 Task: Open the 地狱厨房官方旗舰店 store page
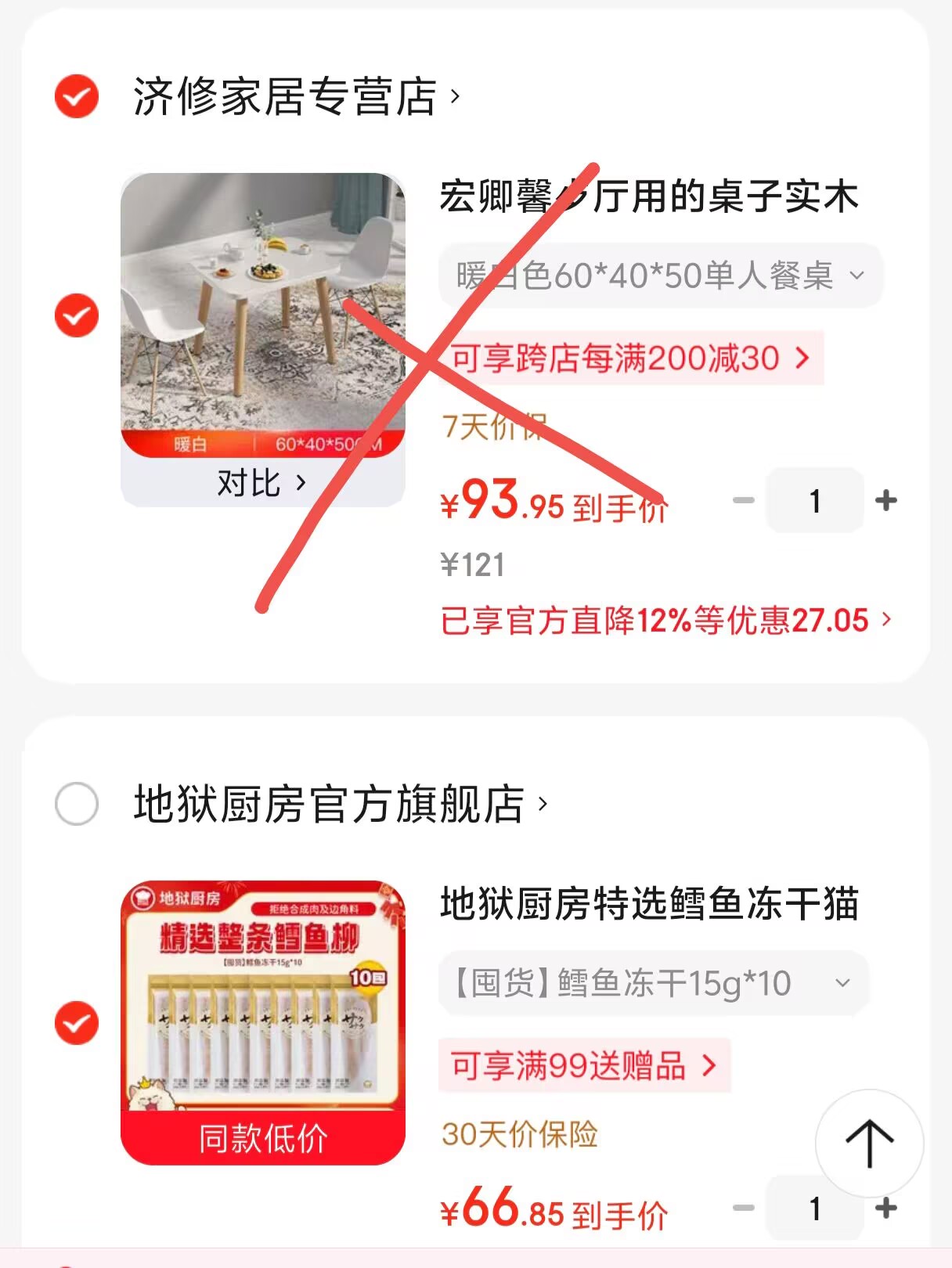pos(340,804)
